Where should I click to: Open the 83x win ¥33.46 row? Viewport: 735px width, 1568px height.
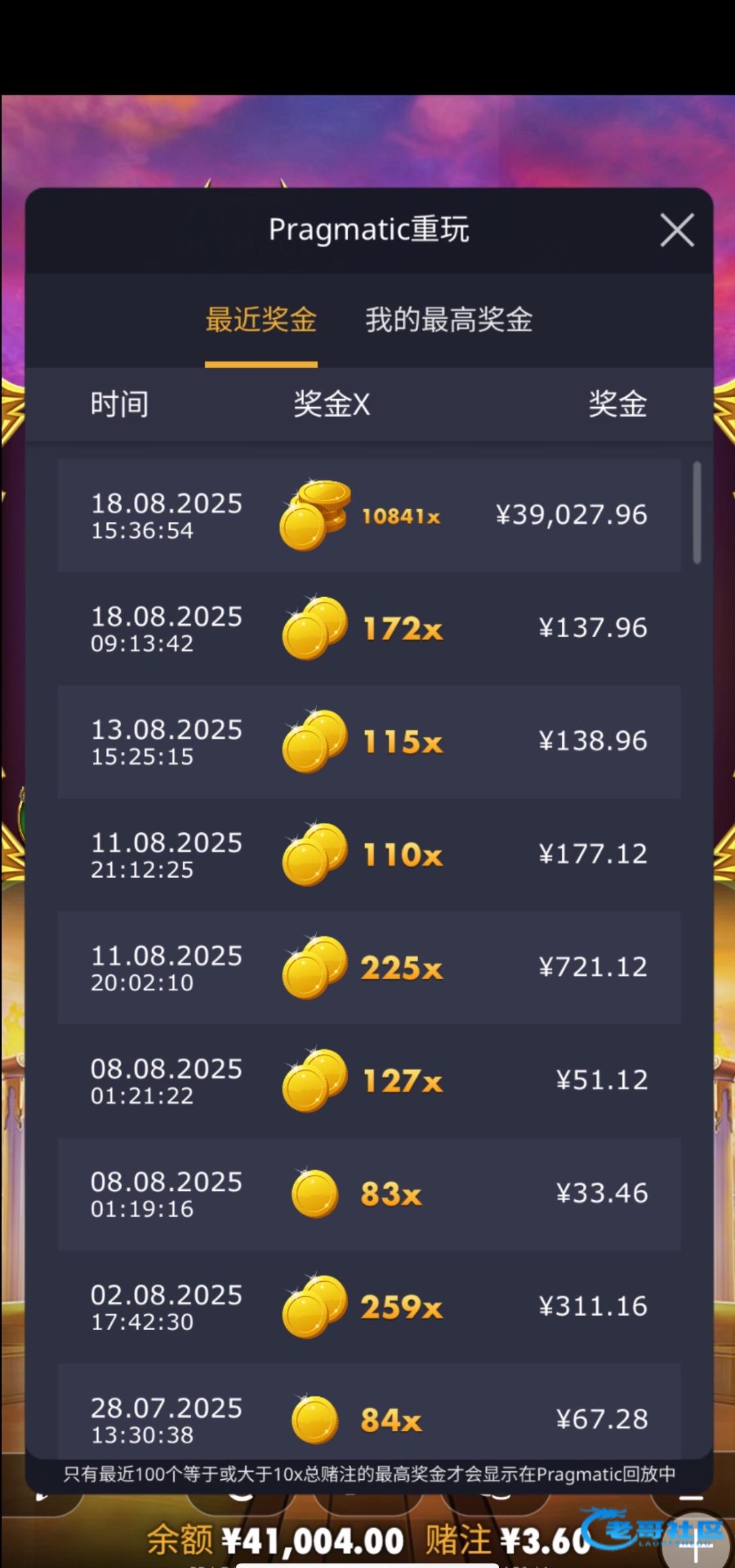pos(368,1194)
